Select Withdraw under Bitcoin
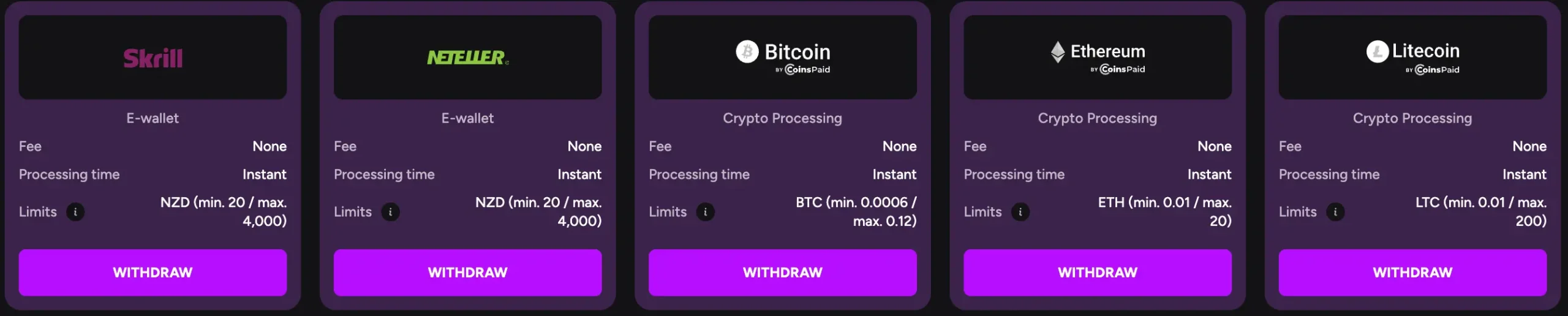The width and height of the screenshot is (1568, 316). click(782, 273)
